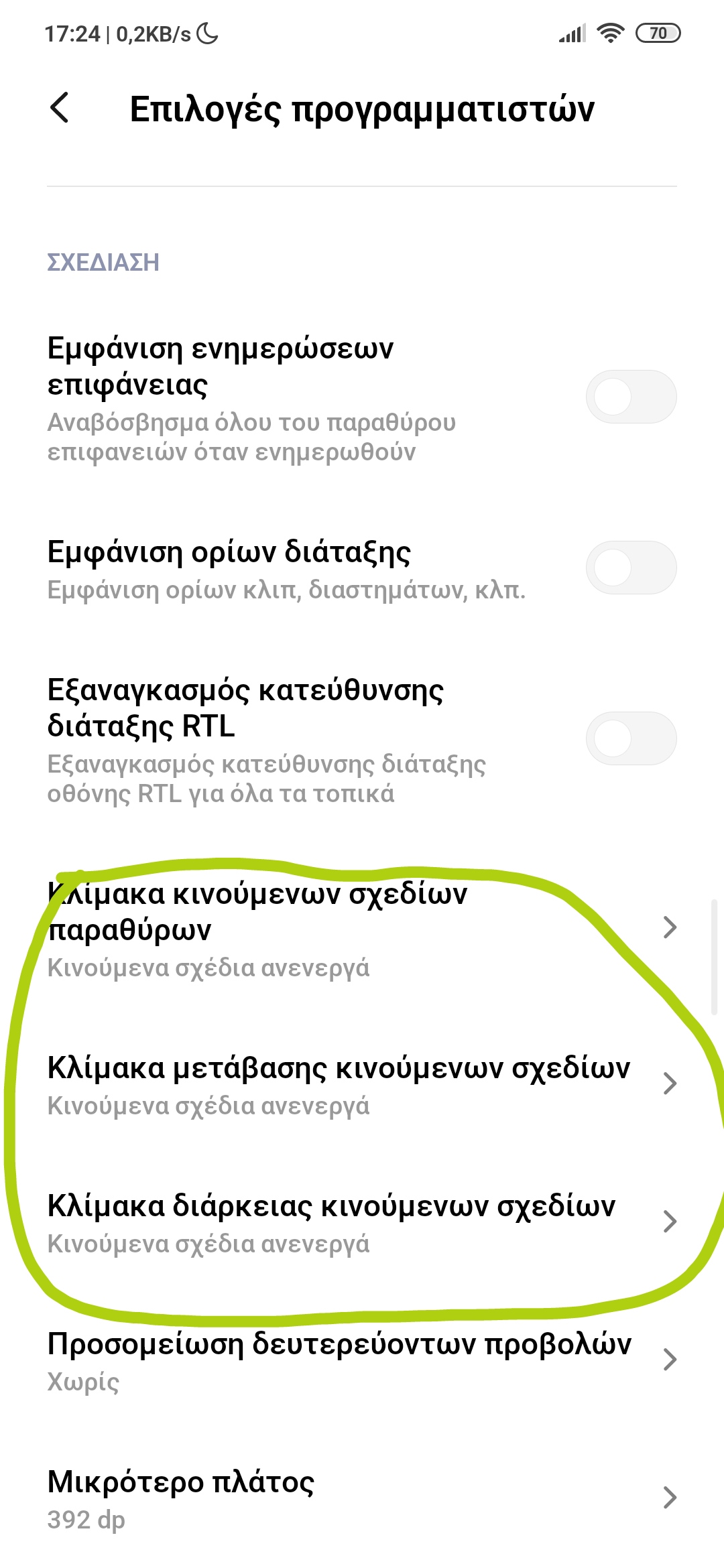Viewport: 724px width, 1568px height.
Task: Turn on Εξαναγκασμός κατεύθυνσης διάταξης RTL
Action: [630, 738]
